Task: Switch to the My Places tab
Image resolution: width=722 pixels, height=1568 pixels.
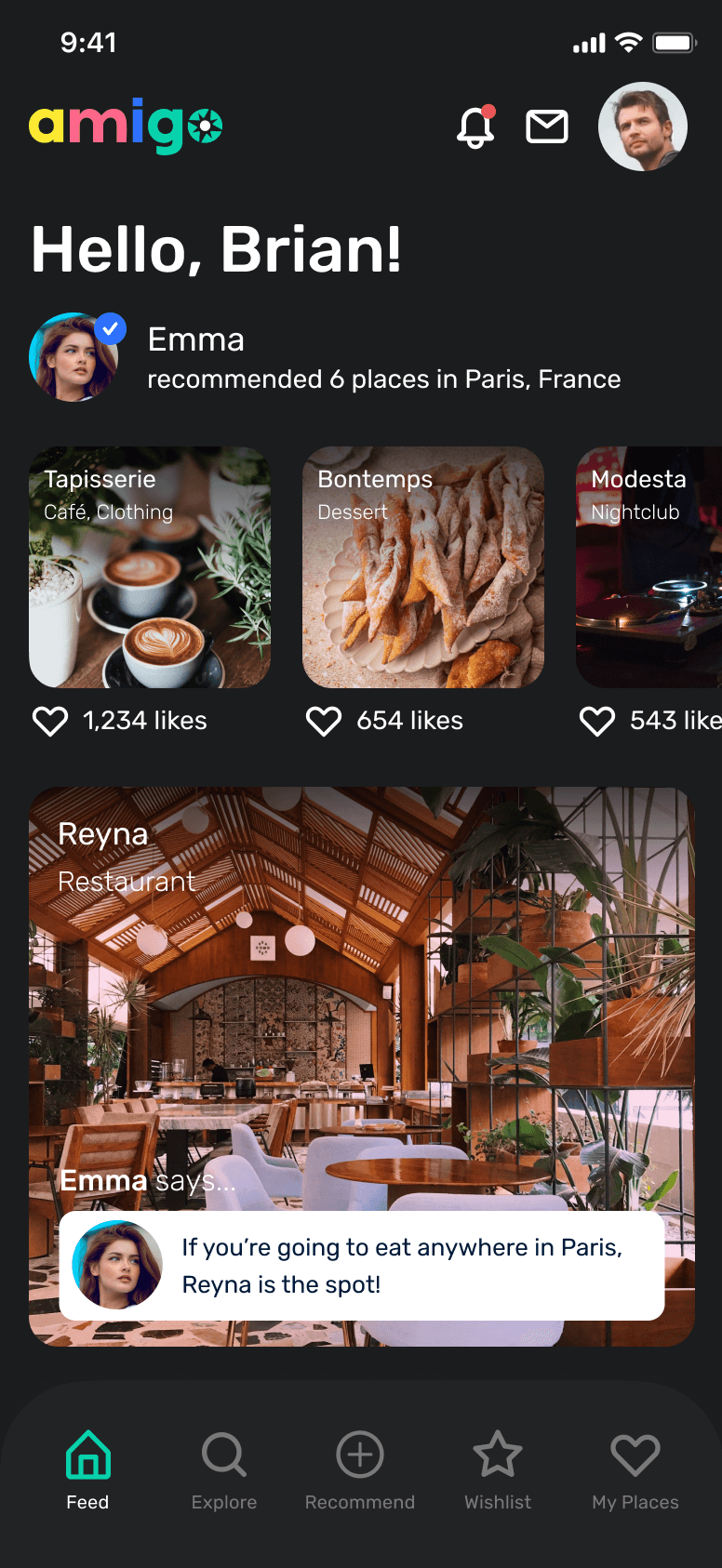Action: tap(635, 1470)
